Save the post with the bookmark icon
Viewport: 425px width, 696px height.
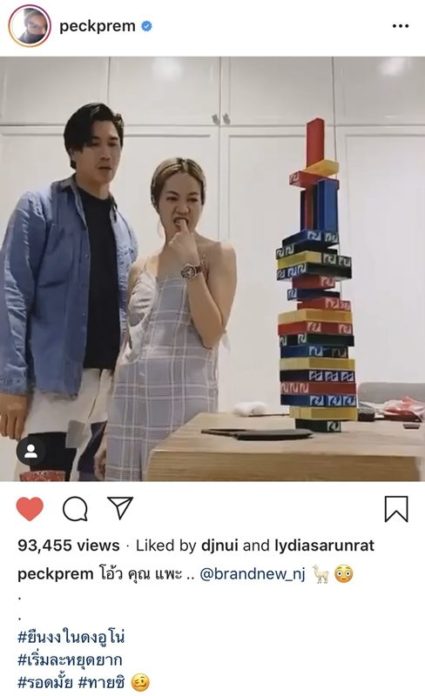pyautogui.click(x=396, y=509)
